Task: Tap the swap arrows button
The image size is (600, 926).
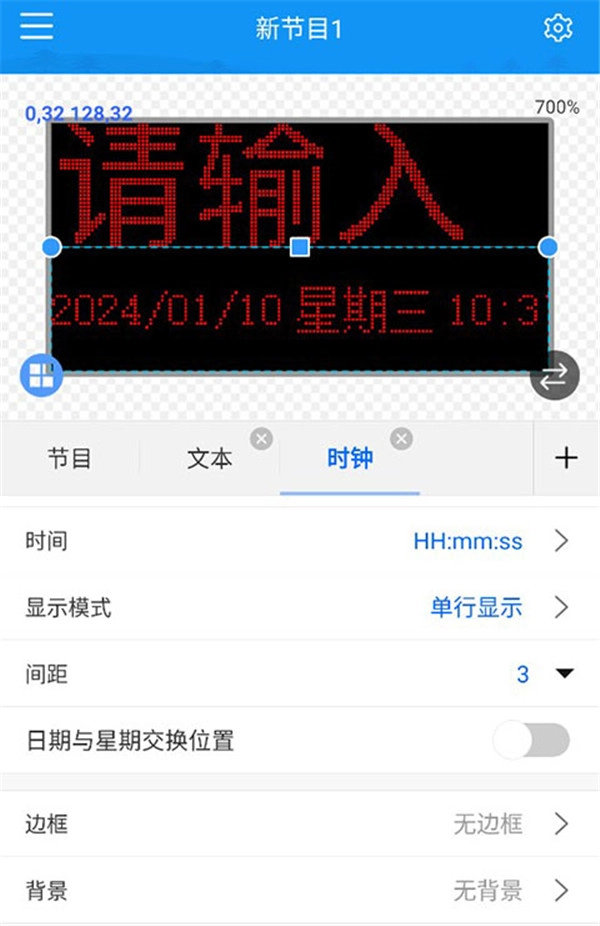Action: (554, 375)
